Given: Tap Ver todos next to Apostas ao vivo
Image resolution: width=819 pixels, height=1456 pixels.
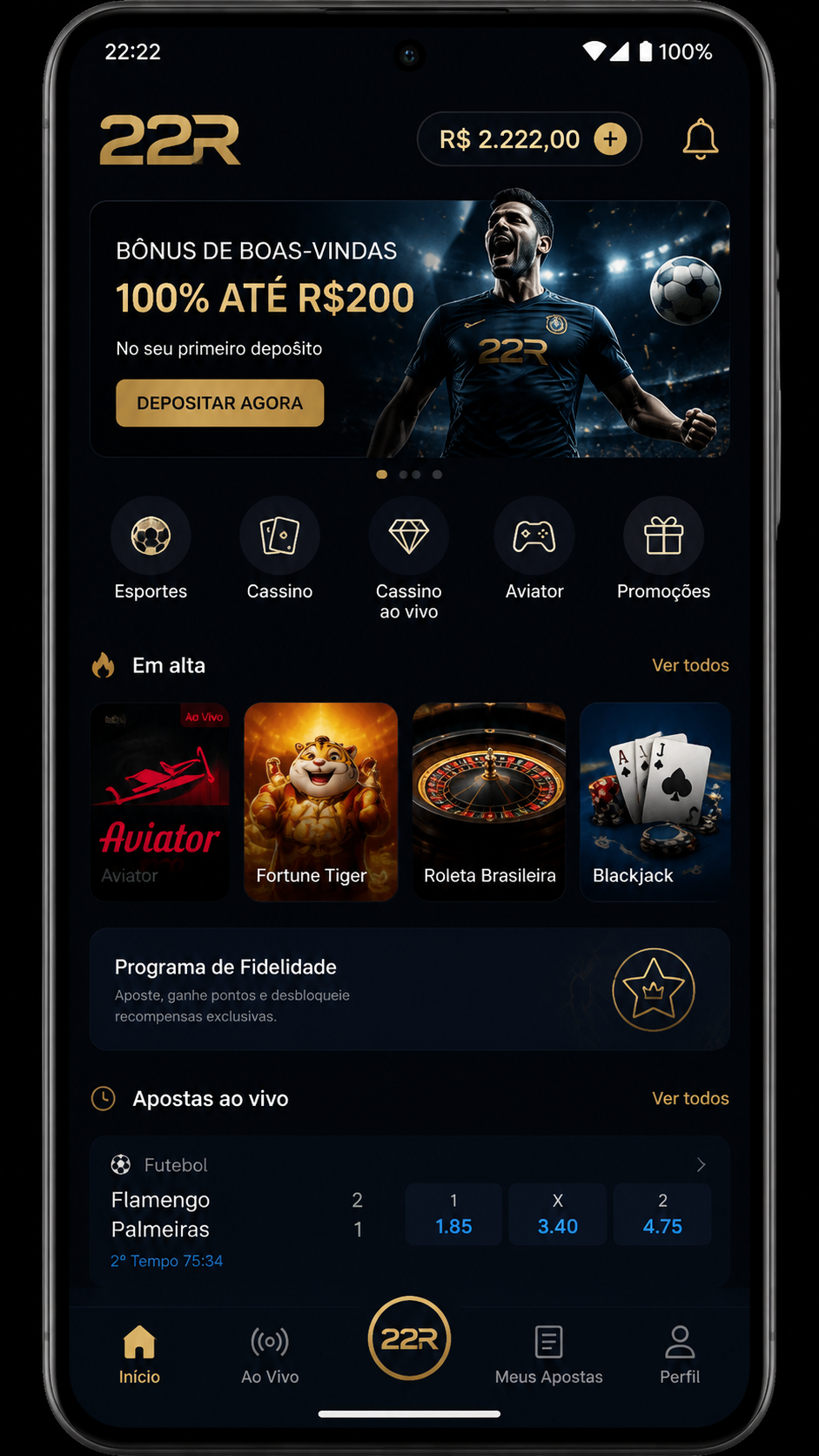Looking at the screenshot, I should [690, 1099].
